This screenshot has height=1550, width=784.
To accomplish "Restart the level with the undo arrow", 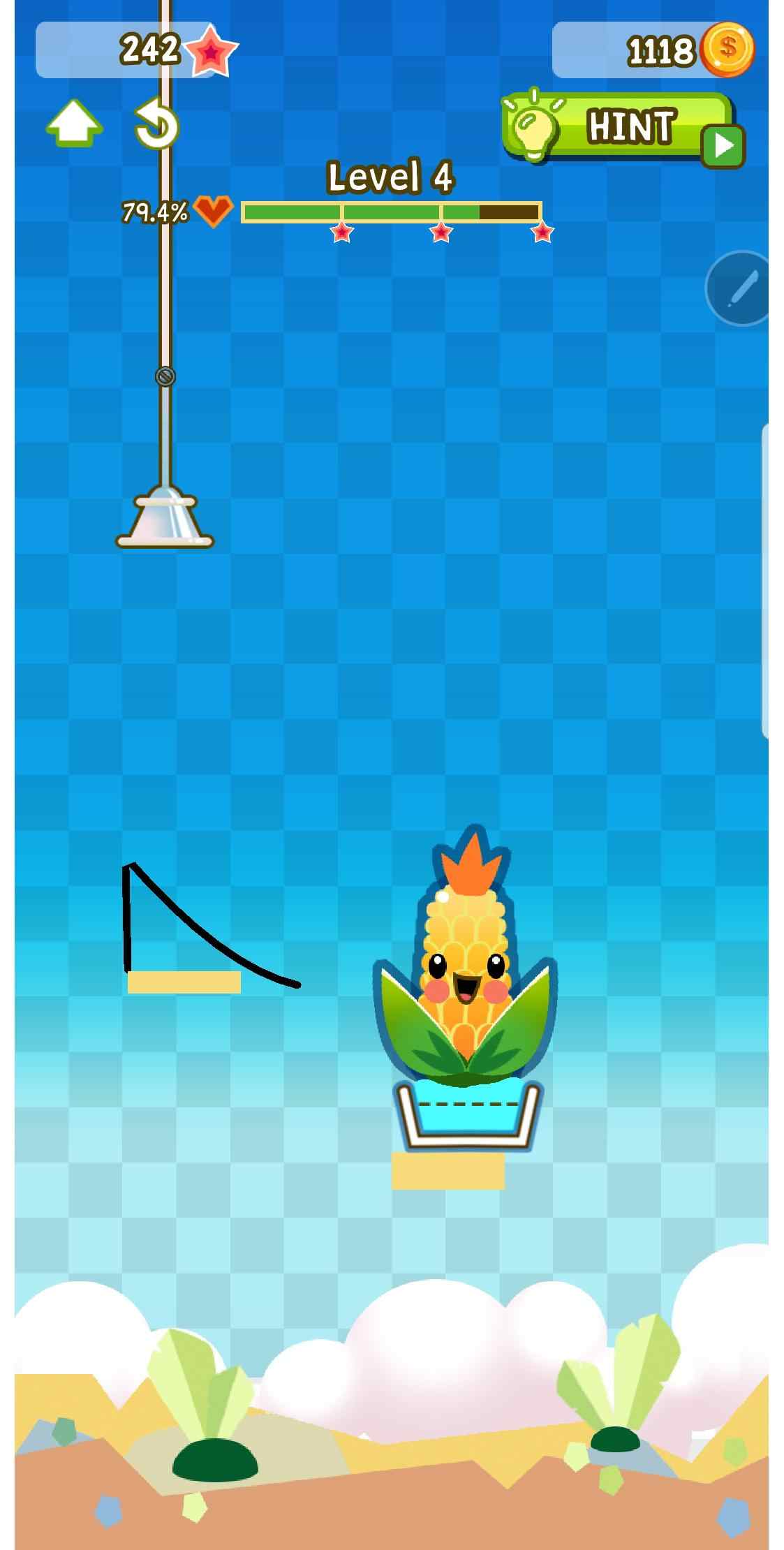I will pyautogui.click(x=156, y=125).
